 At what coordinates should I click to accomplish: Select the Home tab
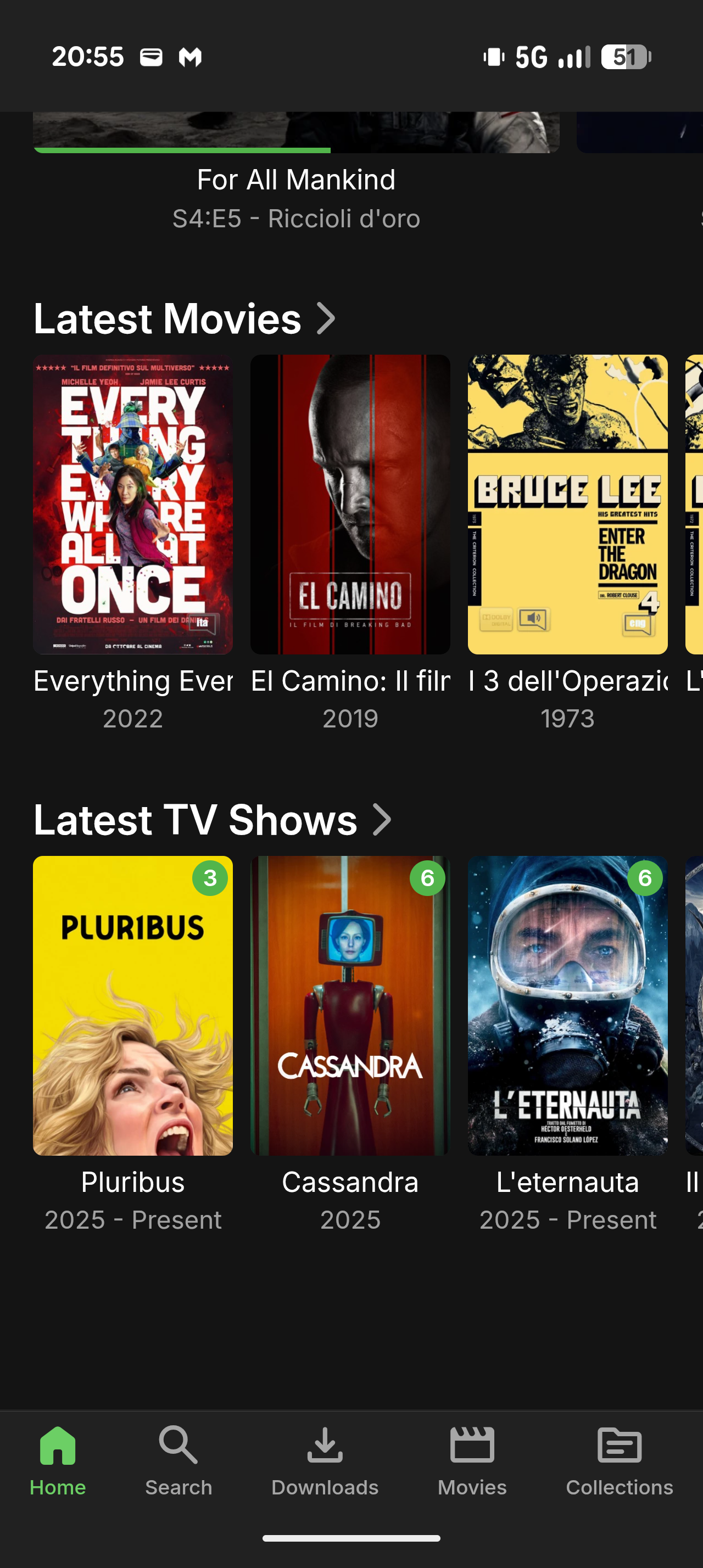(x=58, y=1460)
